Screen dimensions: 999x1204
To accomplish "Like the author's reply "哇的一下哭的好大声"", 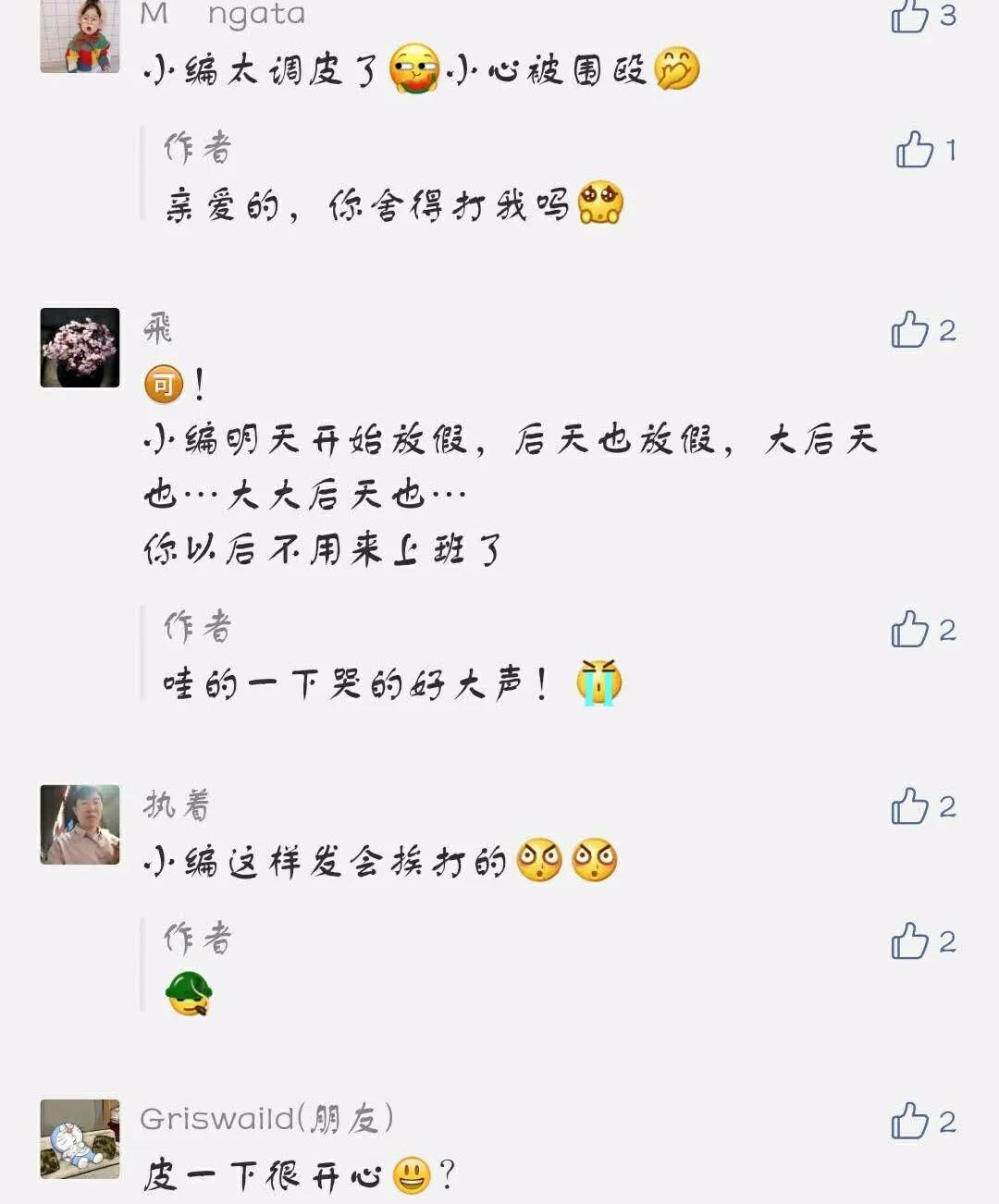I will (x=909, y=630).
